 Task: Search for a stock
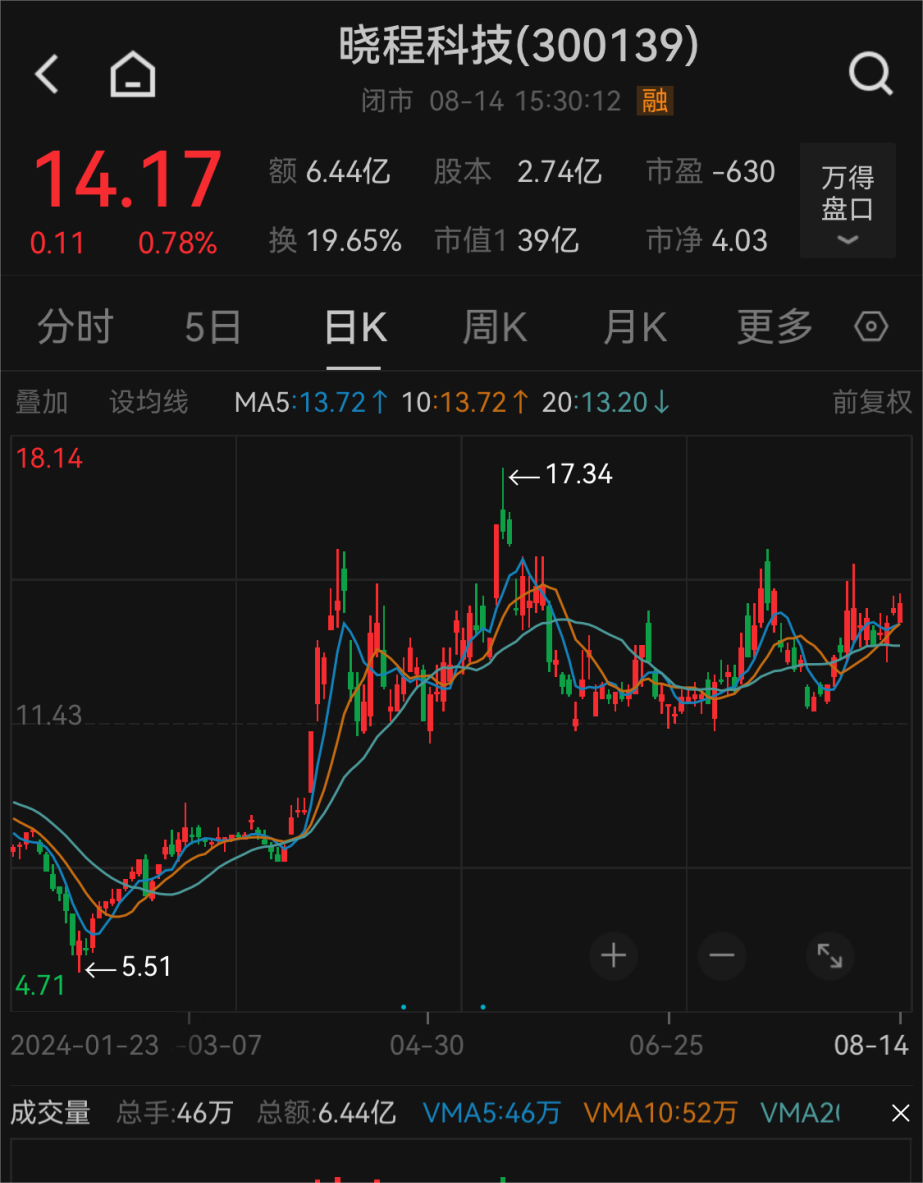(x=869, y=75)
